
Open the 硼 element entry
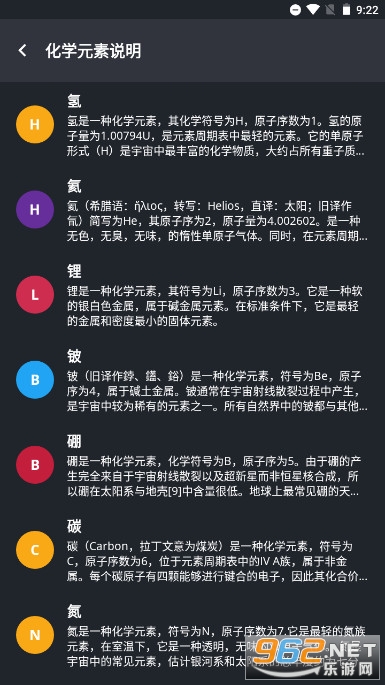(x=192, y=465)
